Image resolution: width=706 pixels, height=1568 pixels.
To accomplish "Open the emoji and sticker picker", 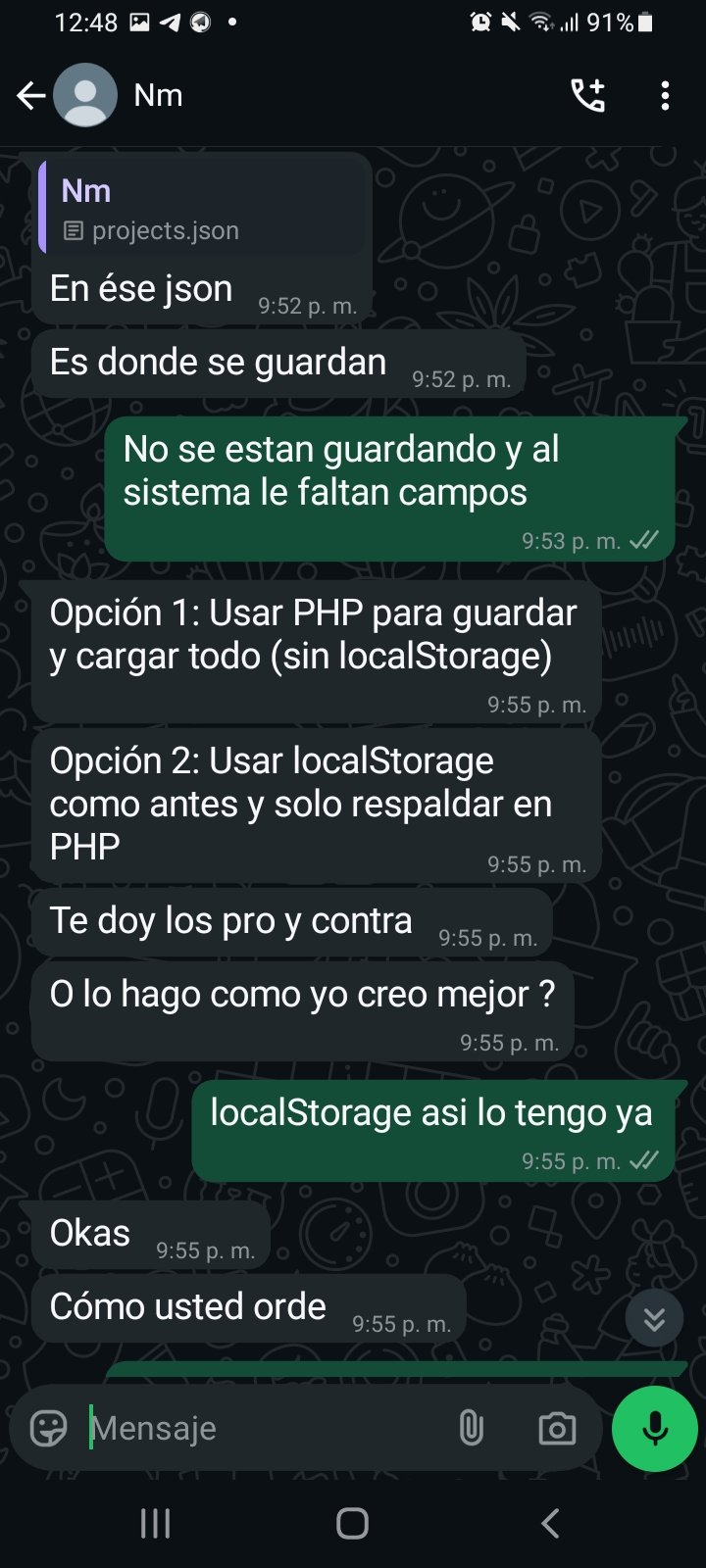I will [49, 1428].
